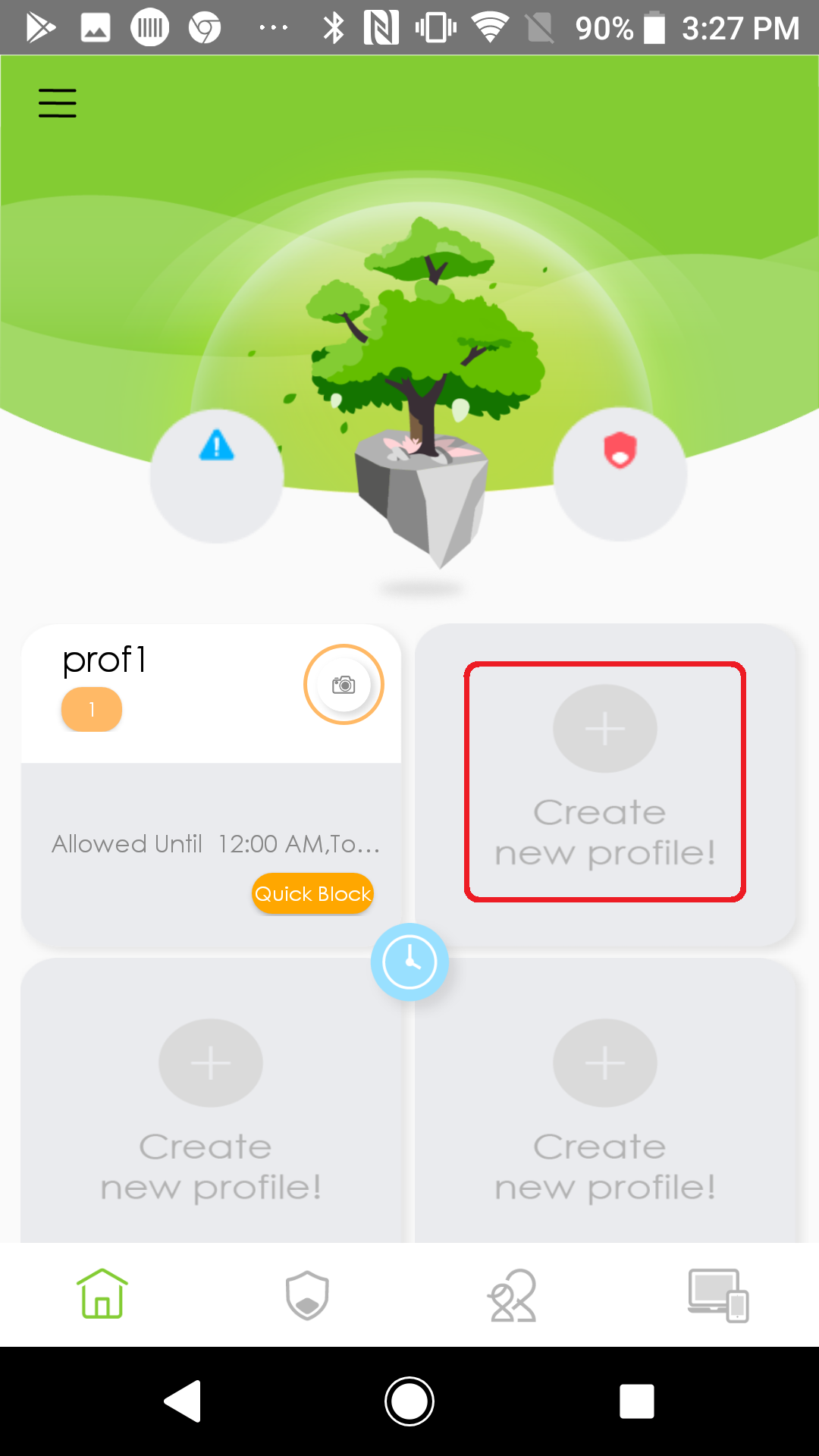
Task: Open the parental control profiles tab
Action: tap(512, 1294)
